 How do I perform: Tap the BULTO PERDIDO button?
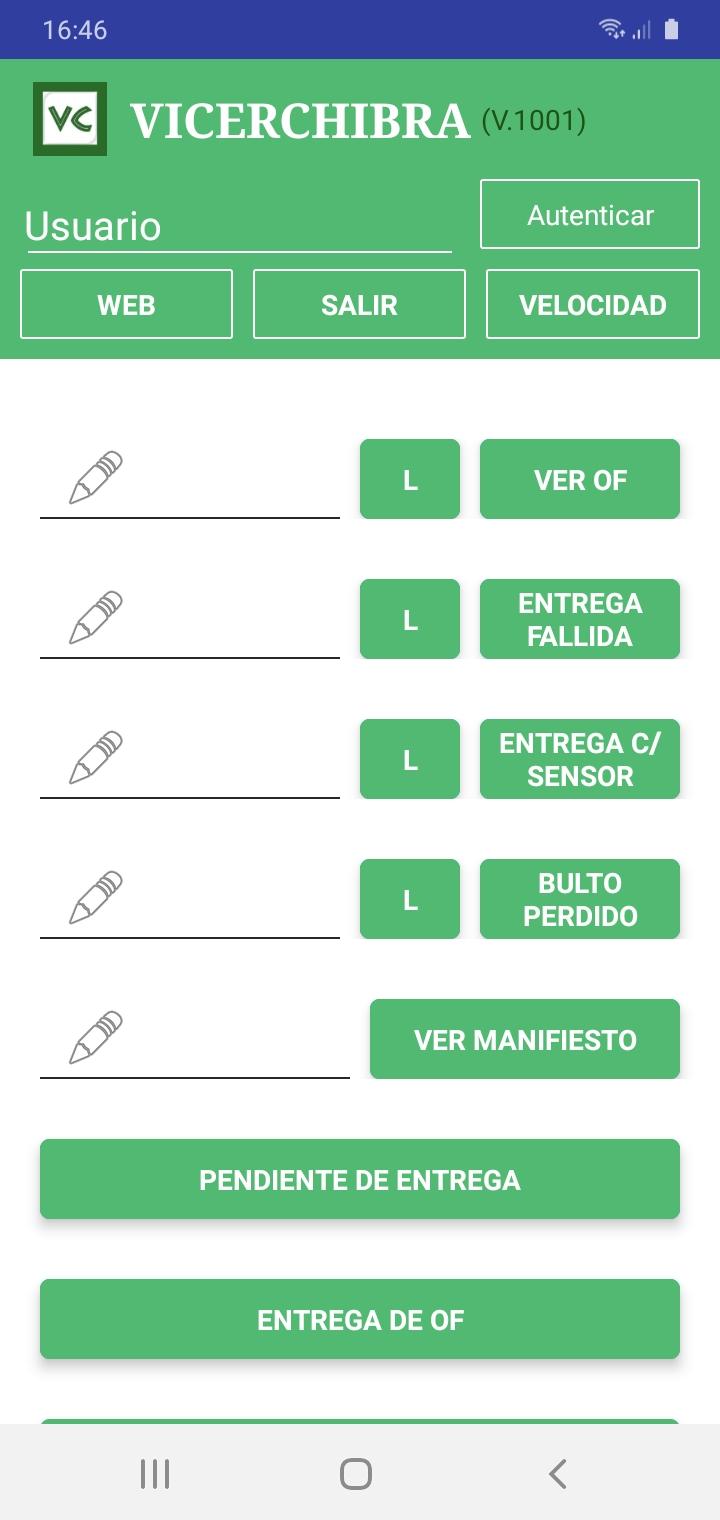click(580, 899)
